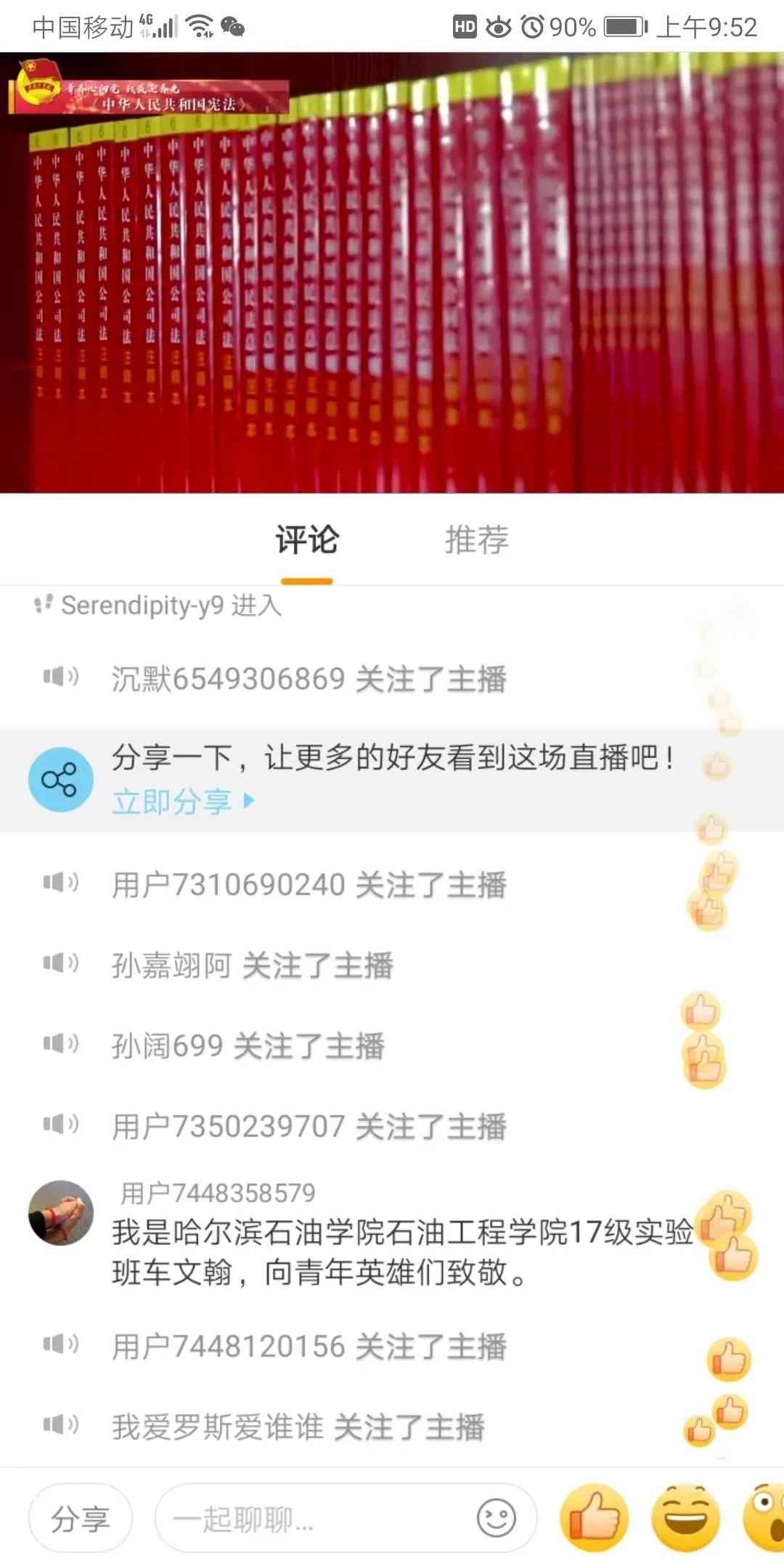
Task: Send a thumbs-up like reaction
Action: [594, 1518]
